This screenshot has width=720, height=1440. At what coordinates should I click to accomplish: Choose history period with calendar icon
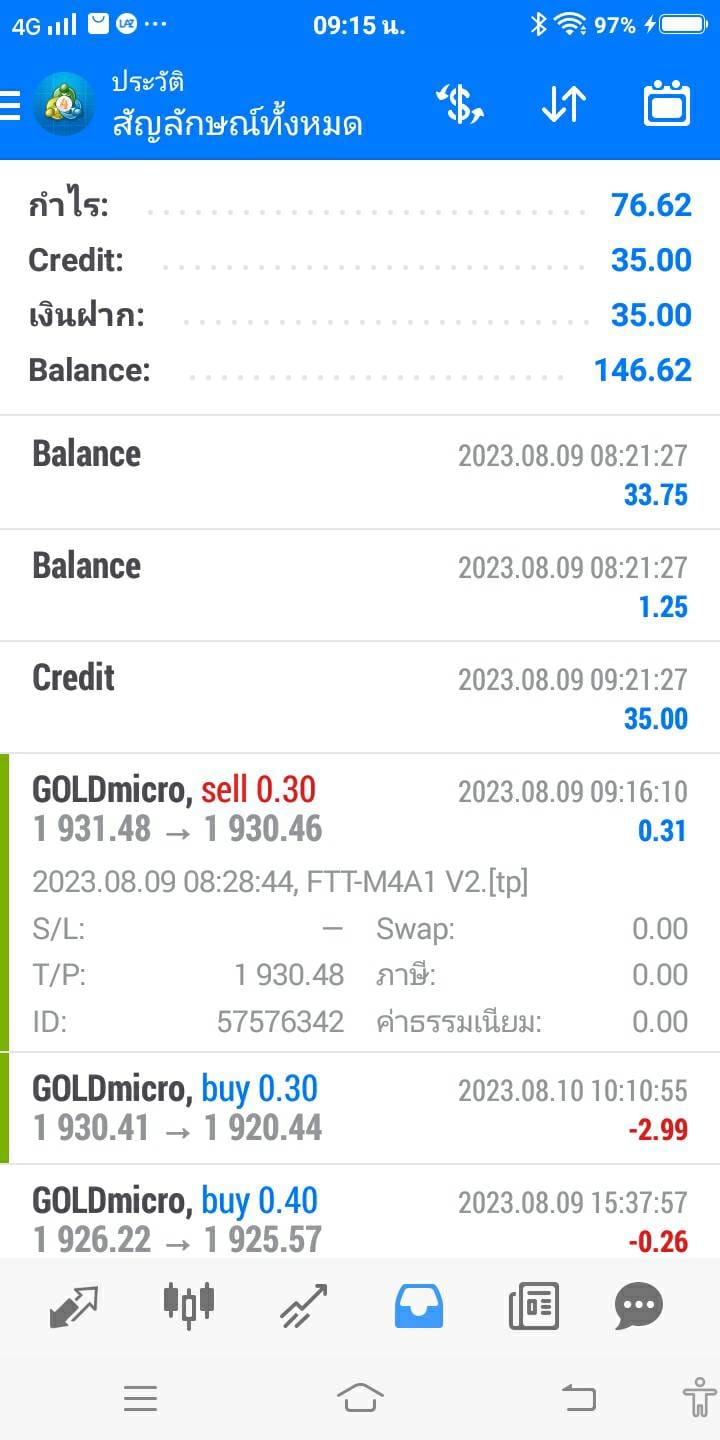point(667,104)
